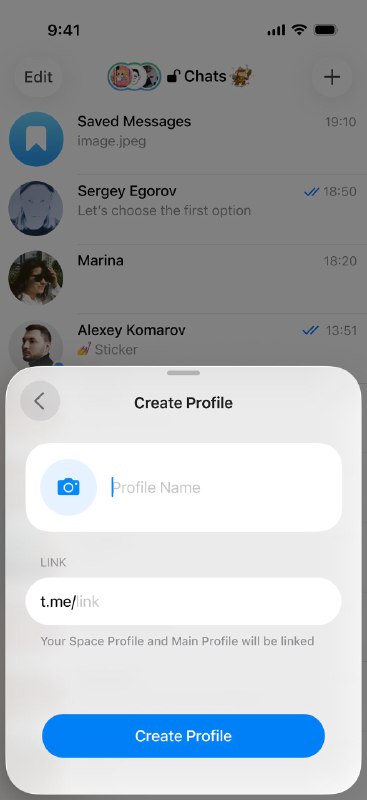This screenshot has width=367, height=800.
Task: Tap the t.me/link input field
Action: pos(183,602)
